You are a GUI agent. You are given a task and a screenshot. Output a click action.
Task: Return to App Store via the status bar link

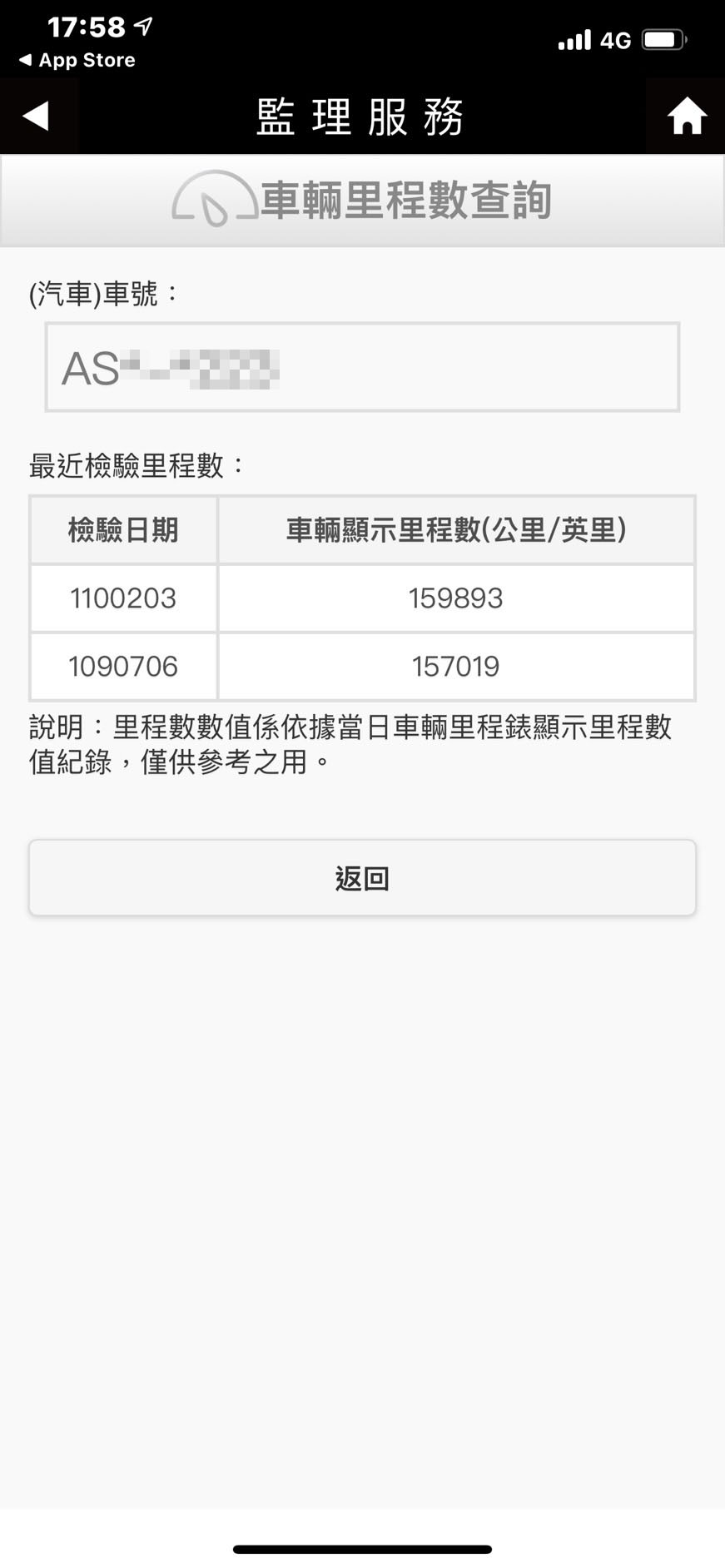click(77, 60)
